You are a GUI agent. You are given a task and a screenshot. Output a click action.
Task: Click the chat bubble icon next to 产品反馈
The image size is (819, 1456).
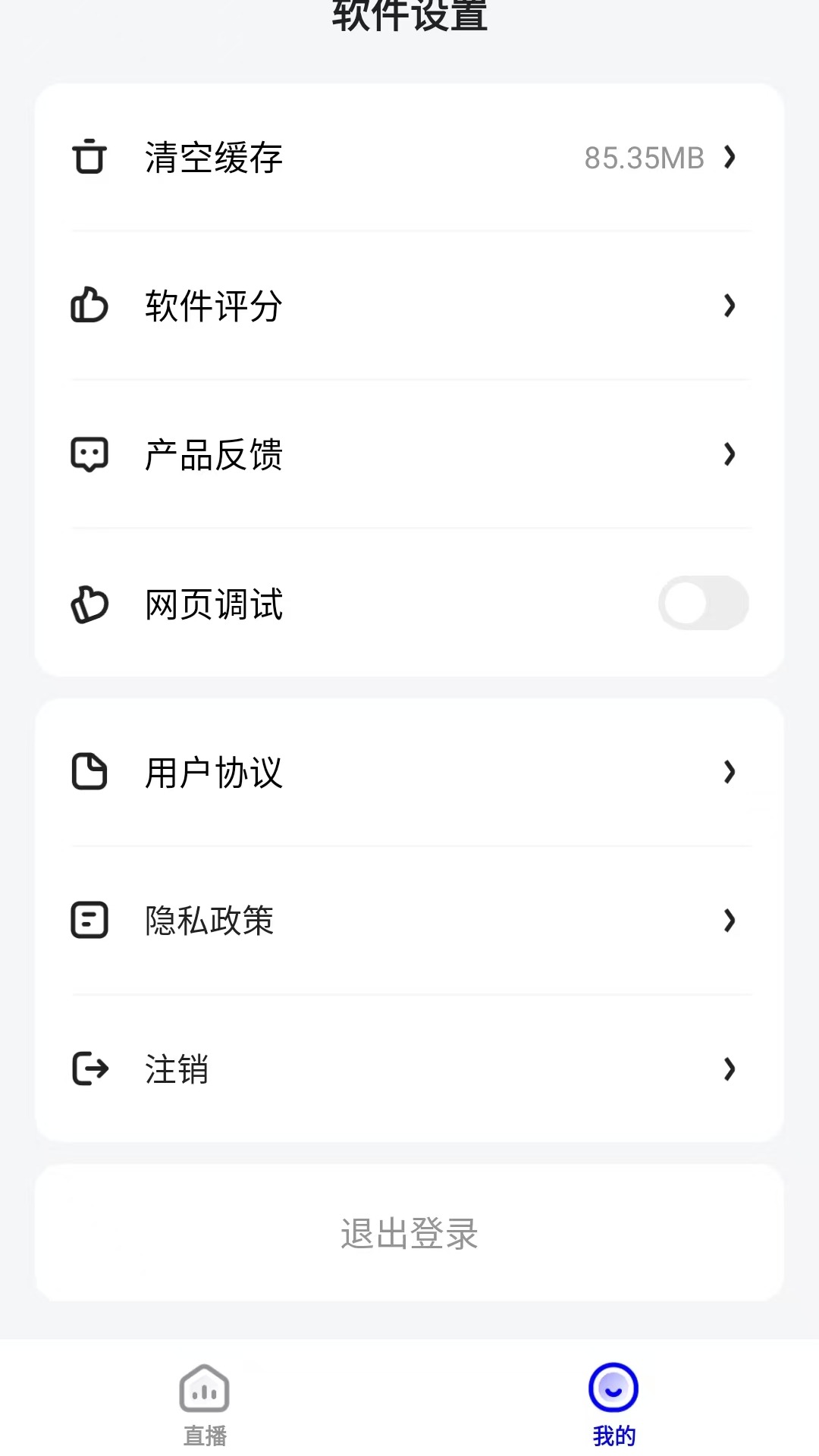tap(89, 453)
